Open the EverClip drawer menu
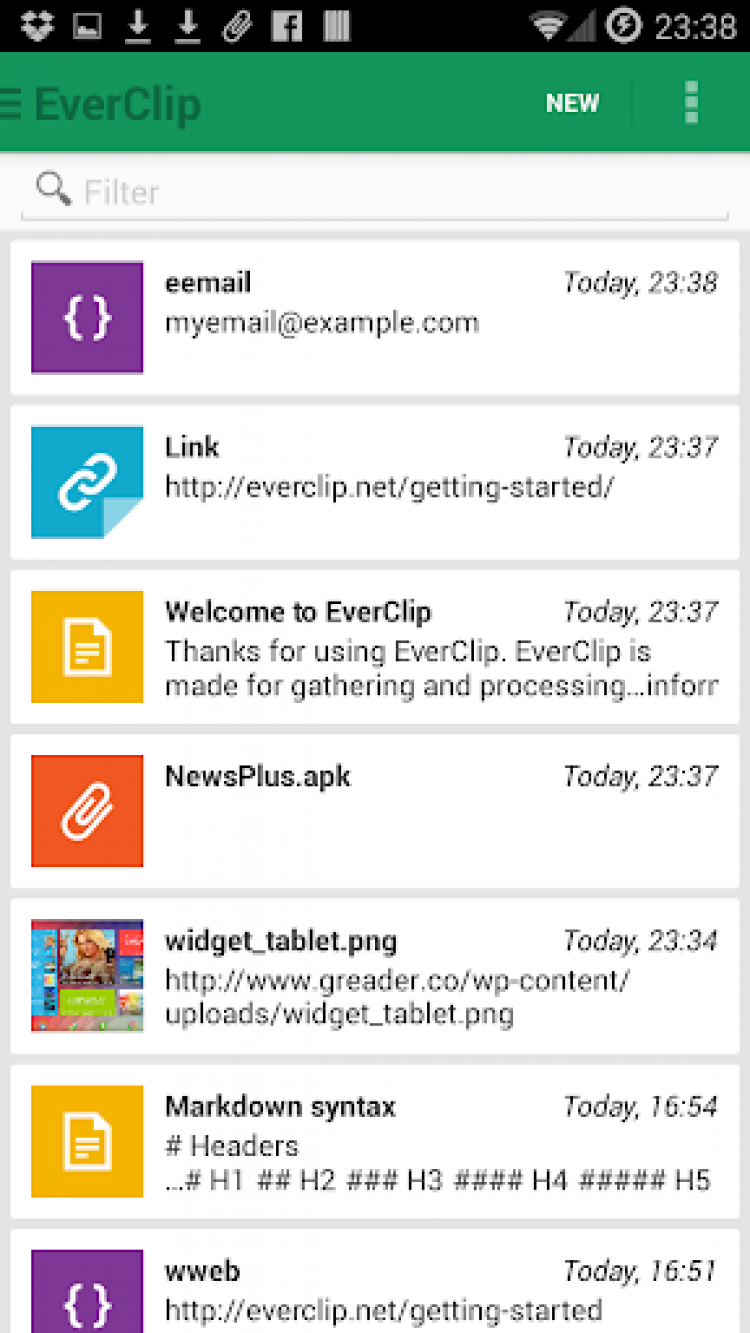This screenshot has height=1333, width=750. coord(14,103)
